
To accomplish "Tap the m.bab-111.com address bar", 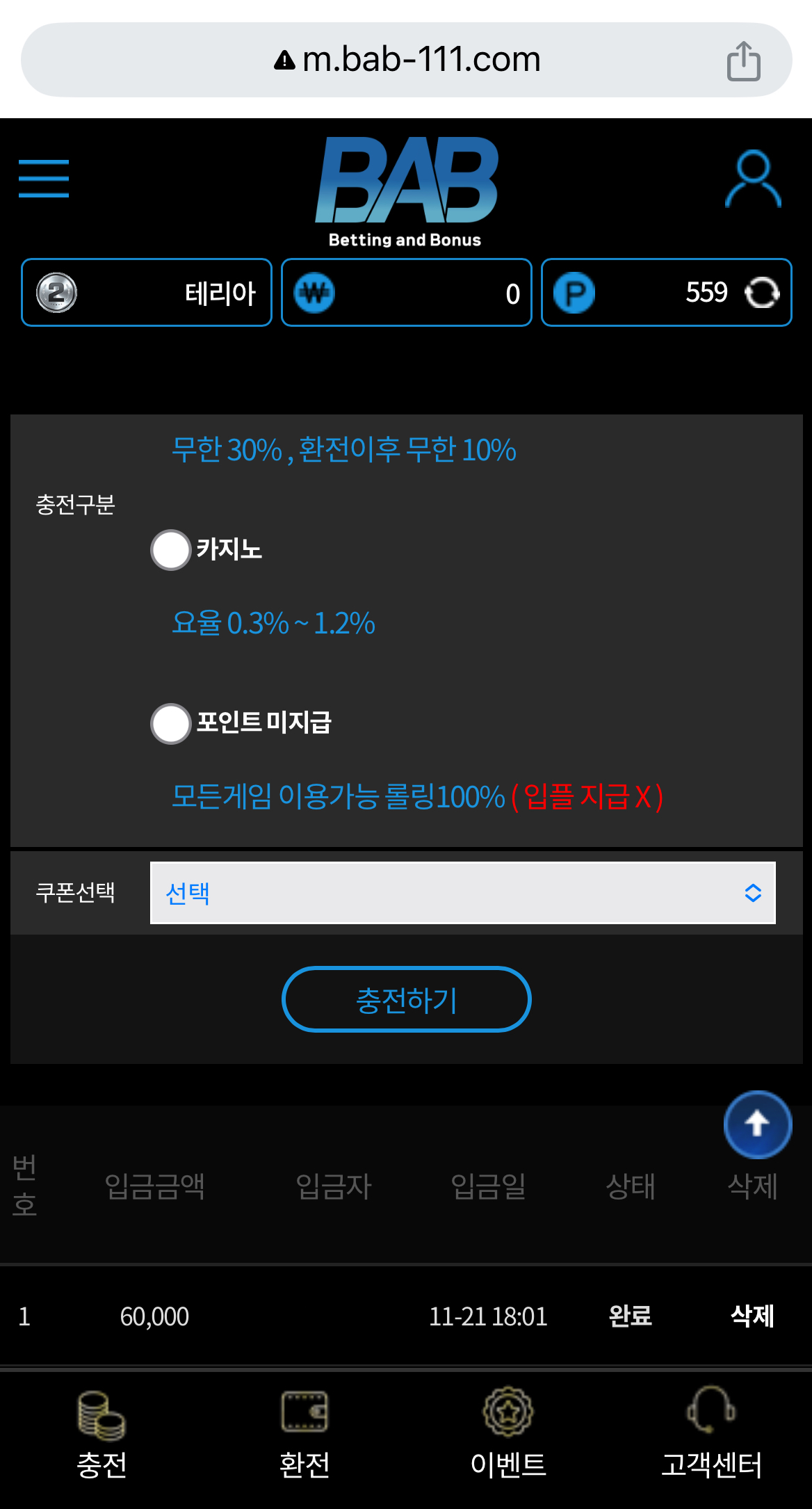I will 407,60.
